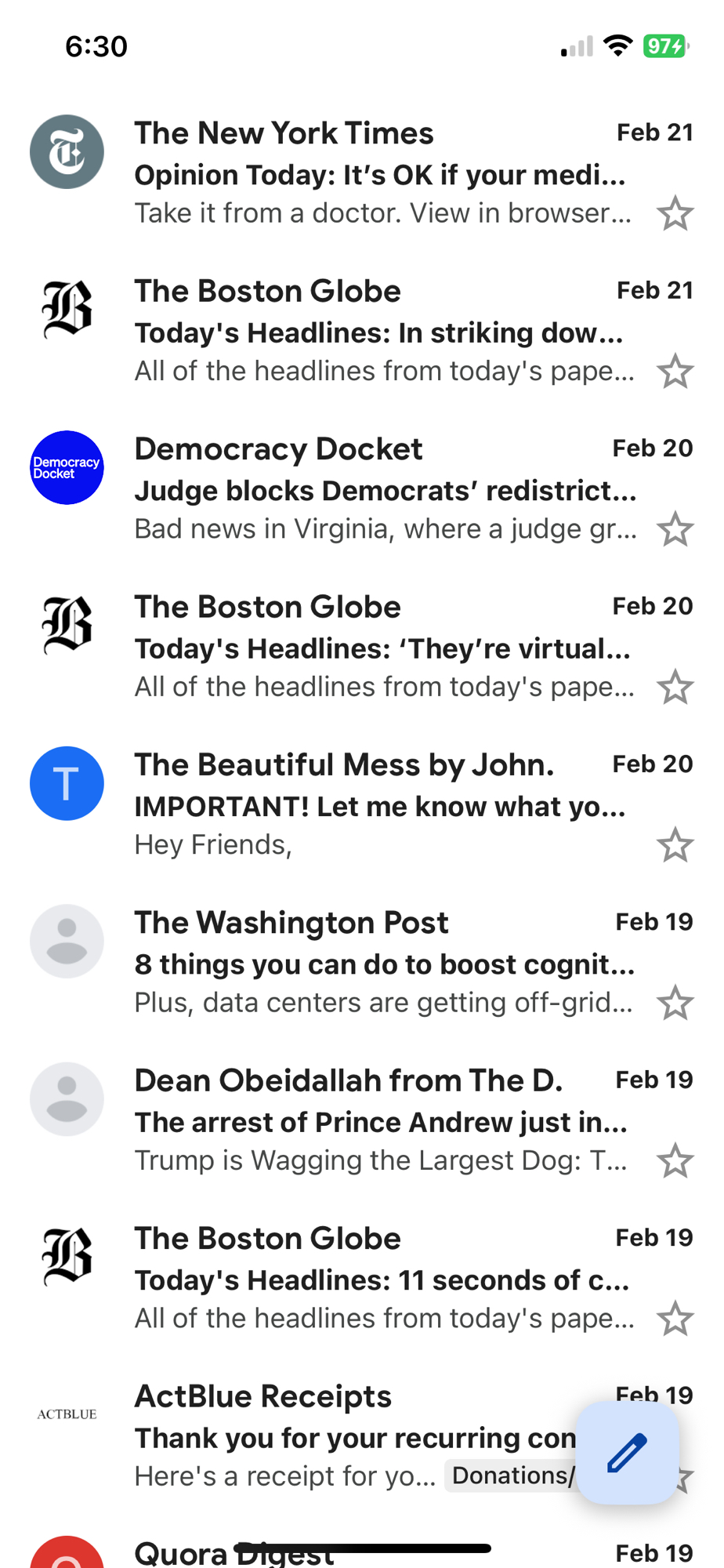Star the Boston Globe '11 seconds' email

tap(675, 1319)
